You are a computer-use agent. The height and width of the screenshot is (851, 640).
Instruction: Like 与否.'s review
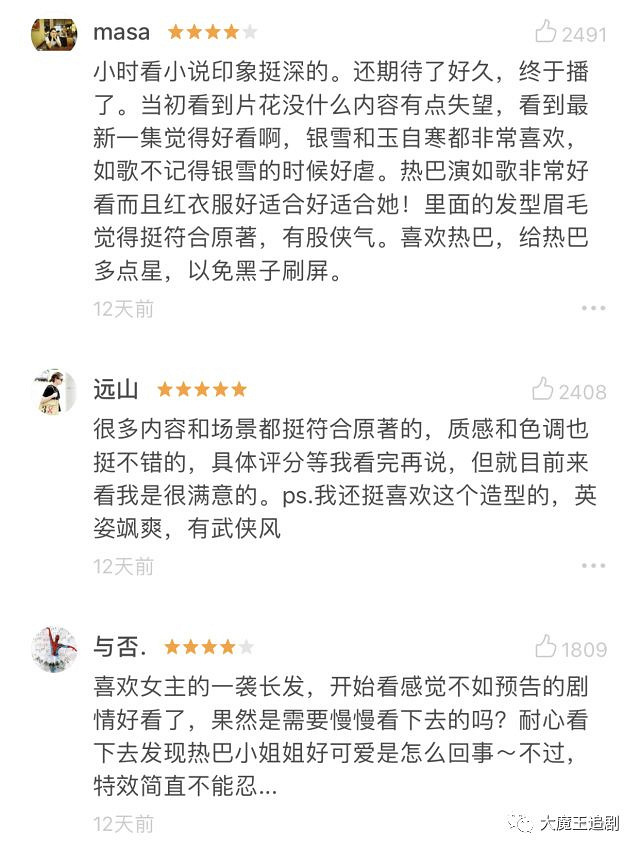pos(546,647)
